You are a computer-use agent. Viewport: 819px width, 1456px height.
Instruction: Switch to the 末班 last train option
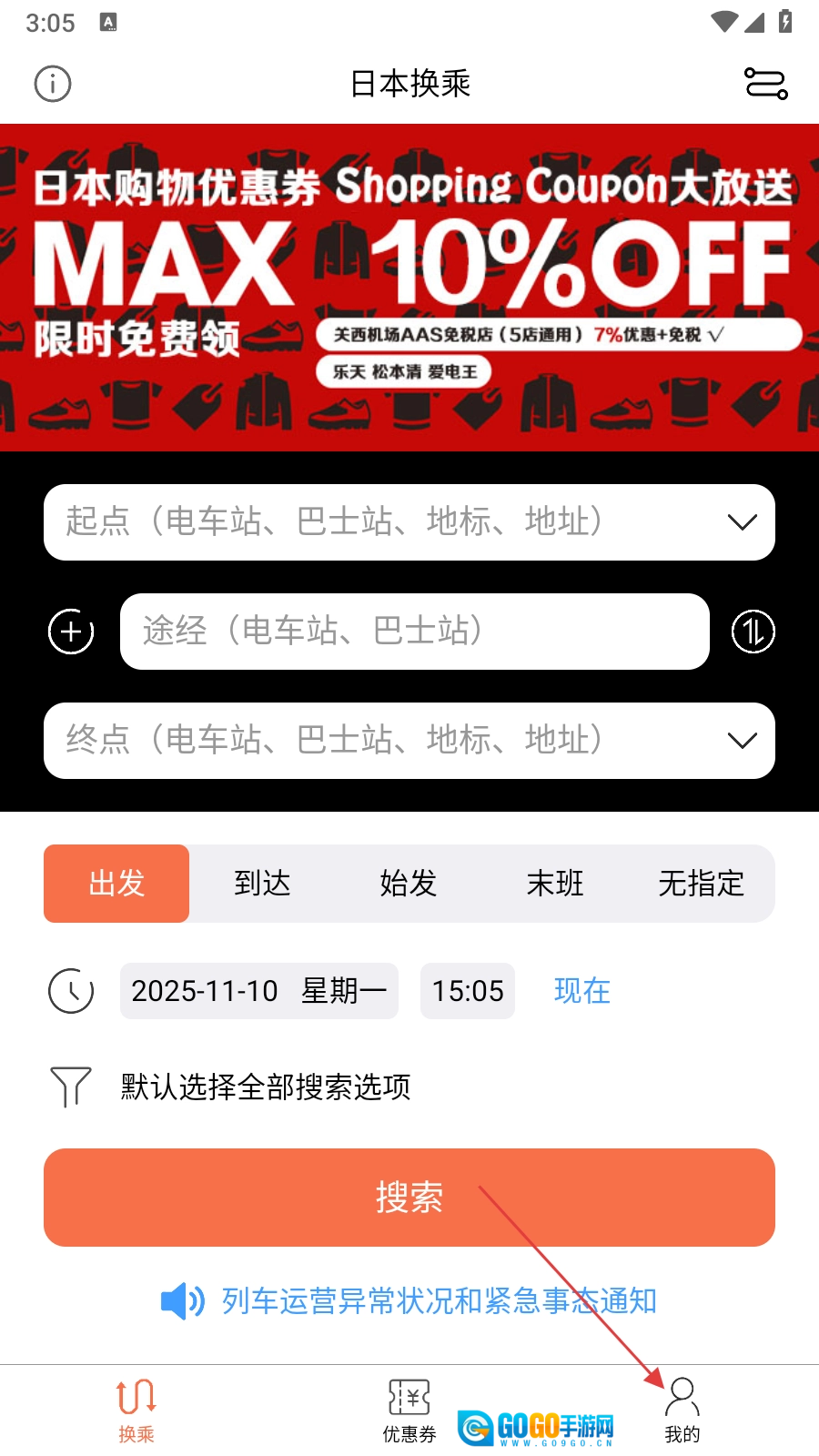coord(555,884)
